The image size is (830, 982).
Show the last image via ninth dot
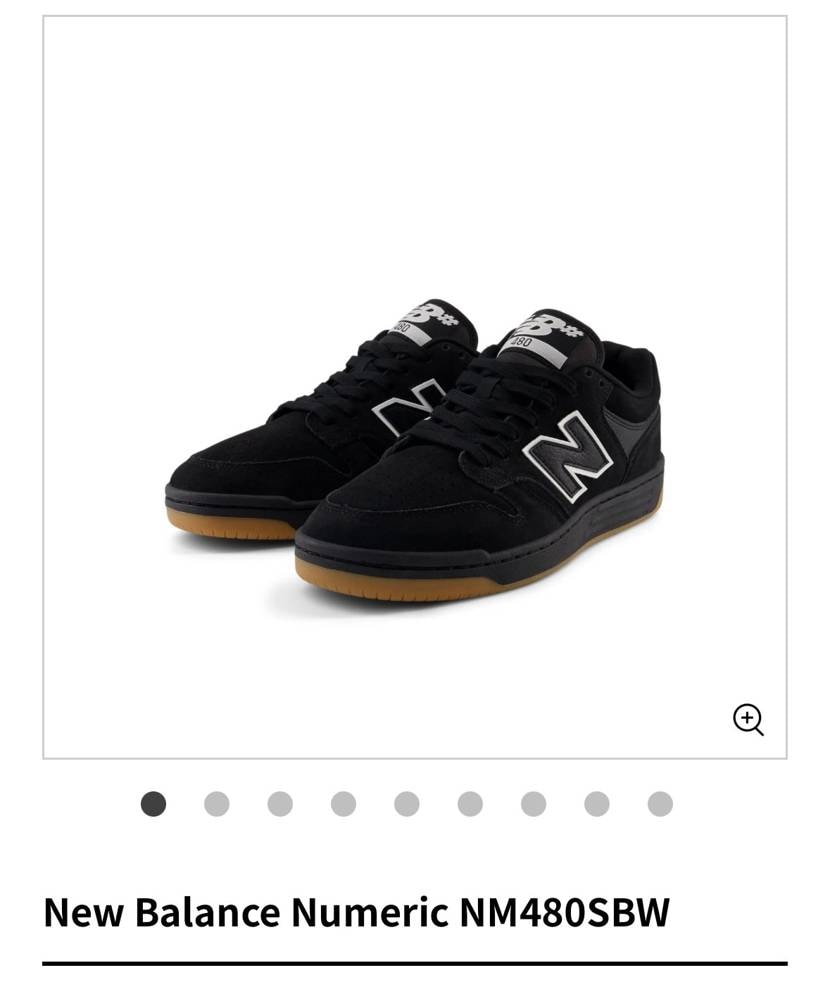[660, 804]
